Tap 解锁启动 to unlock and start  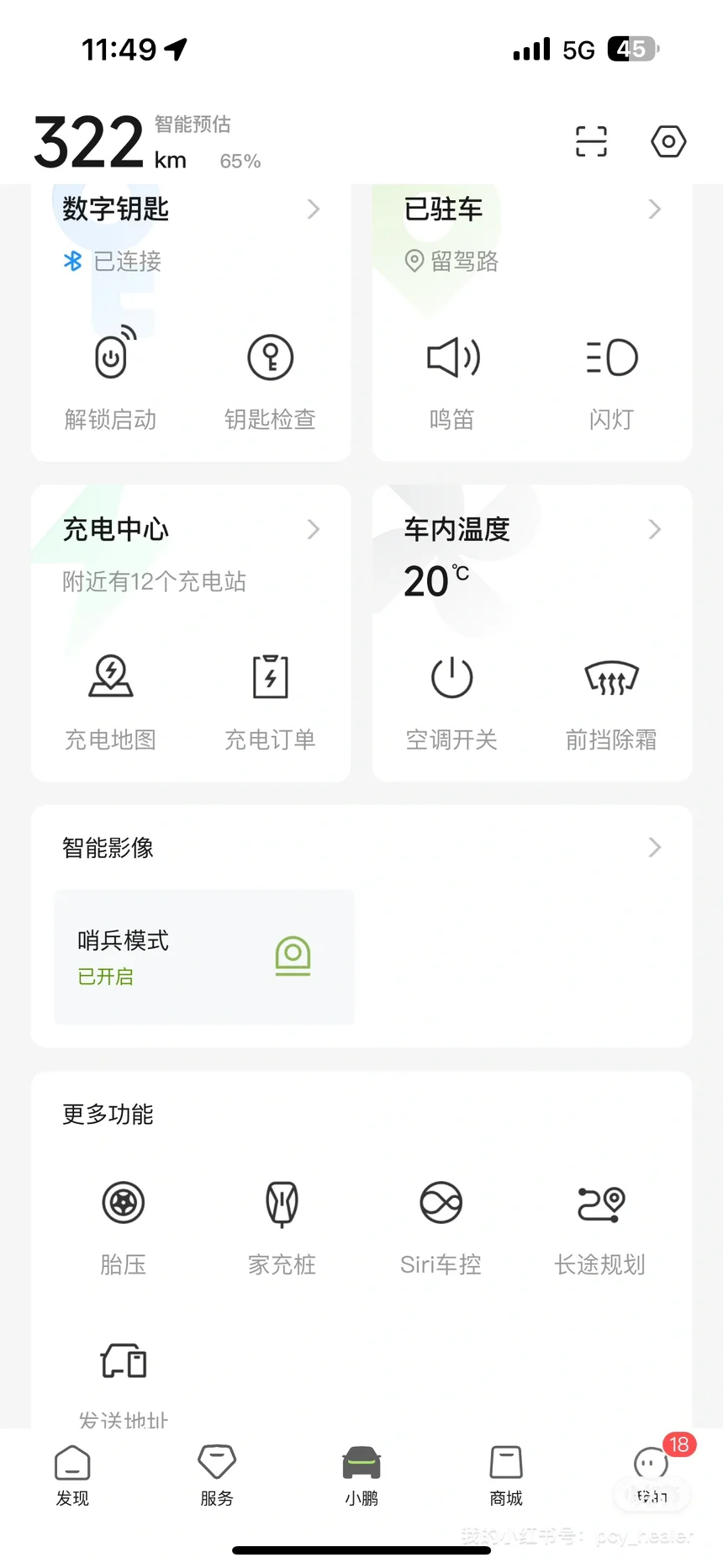[x=111, y=379]
